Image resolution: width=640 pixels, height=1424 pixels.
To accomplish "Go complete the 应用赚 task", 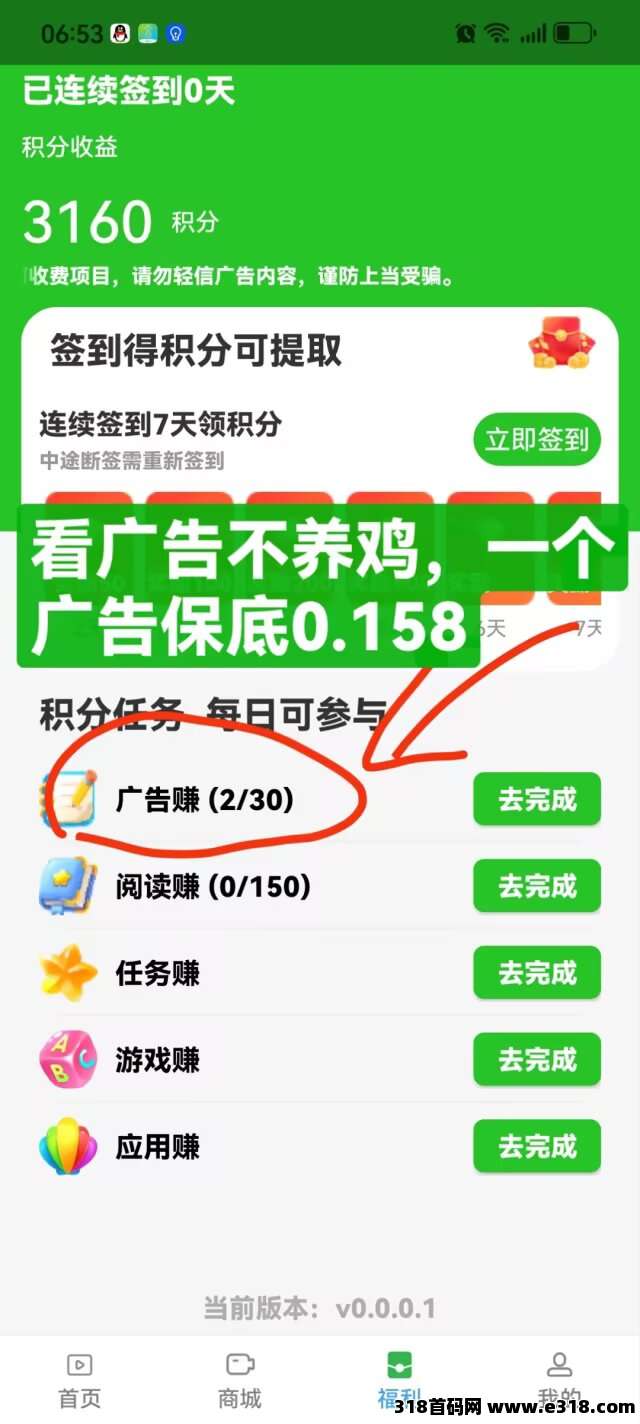I will 537,1146.
